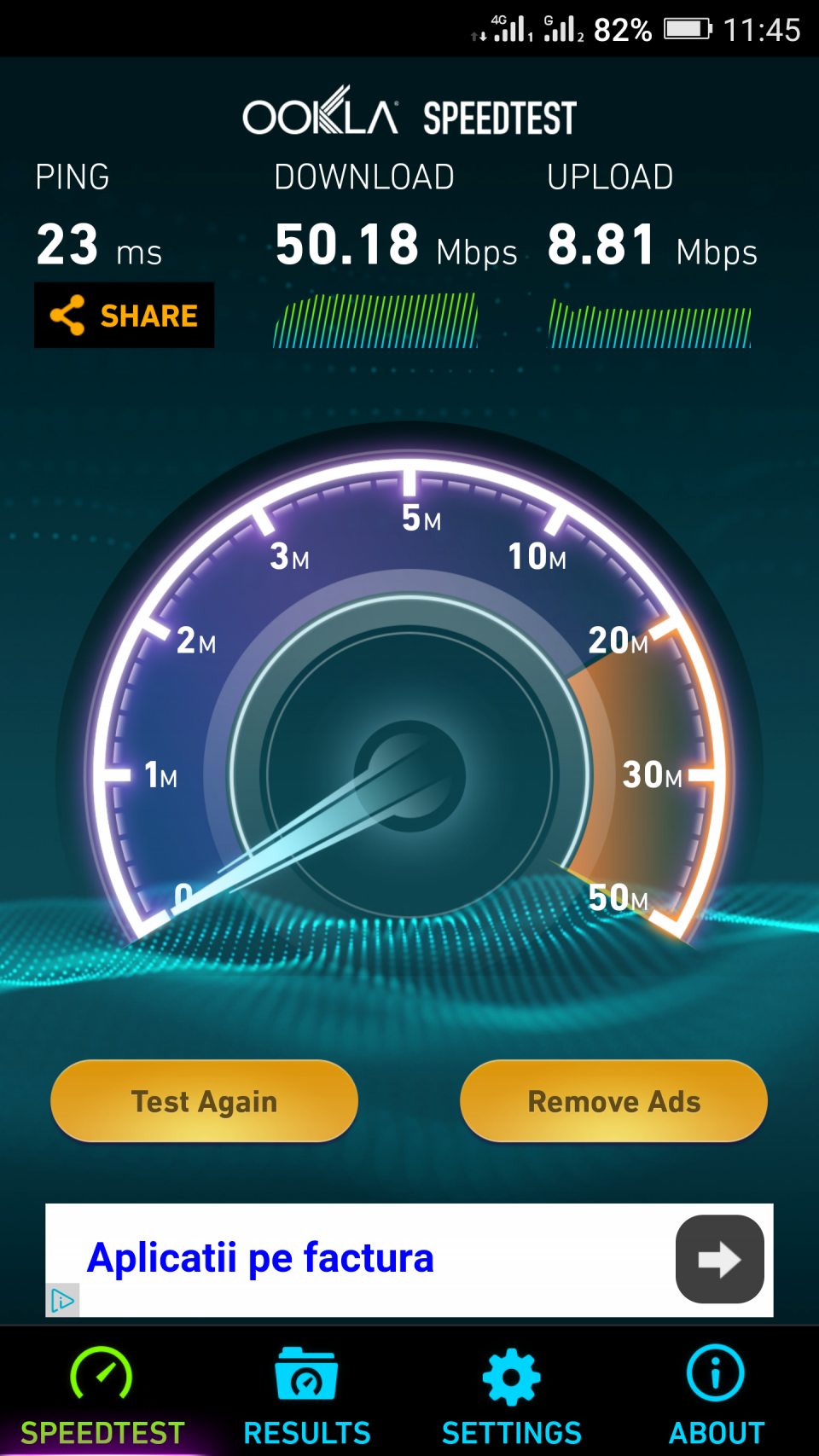This screenshot has height=1456, width=819.
Task: Tap Test Again to rerun the test
Action: 204,1101
